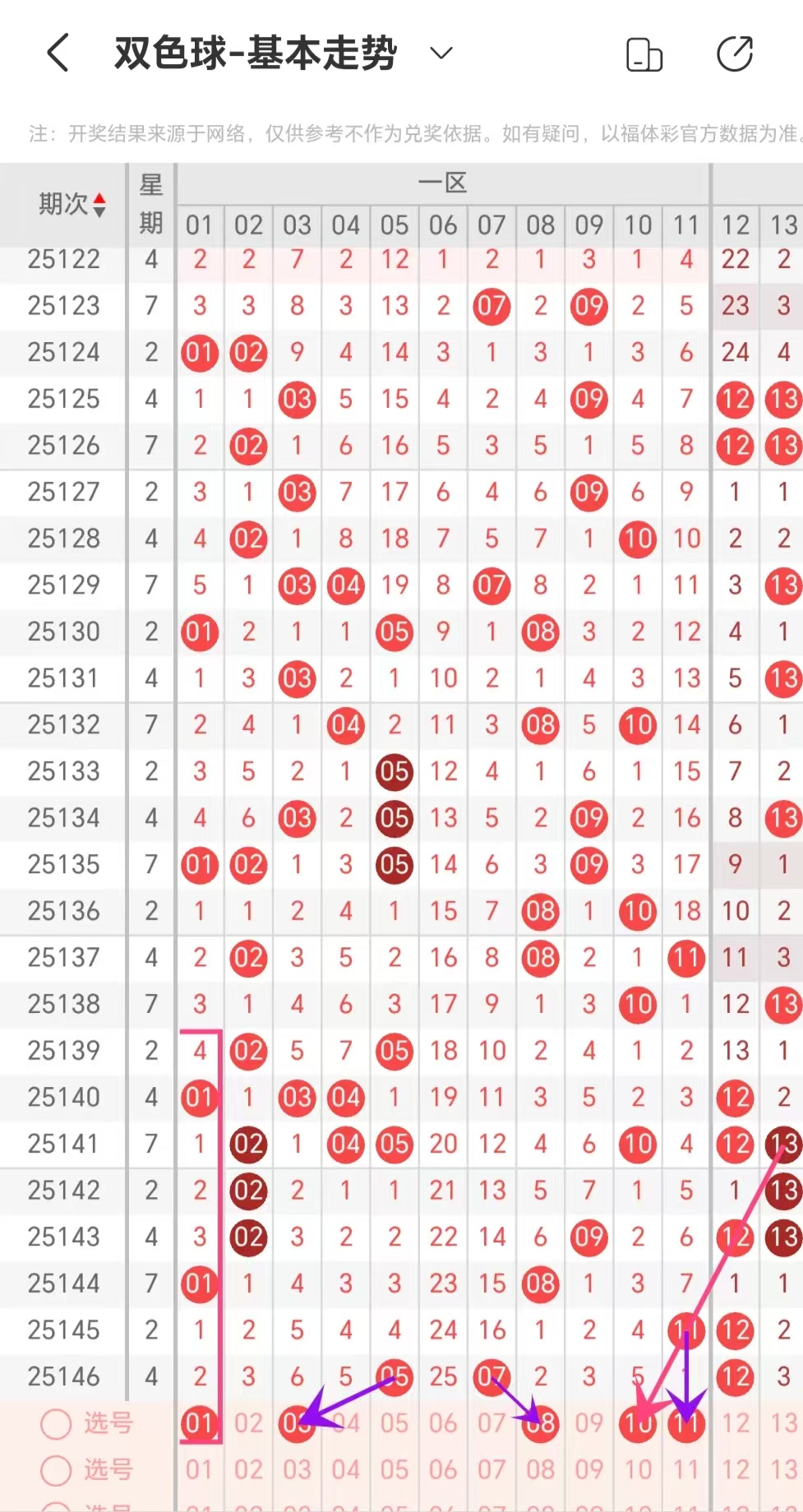
Task: Pick number 07 in the second 选号 row
Action: [x=491, y=1470]
